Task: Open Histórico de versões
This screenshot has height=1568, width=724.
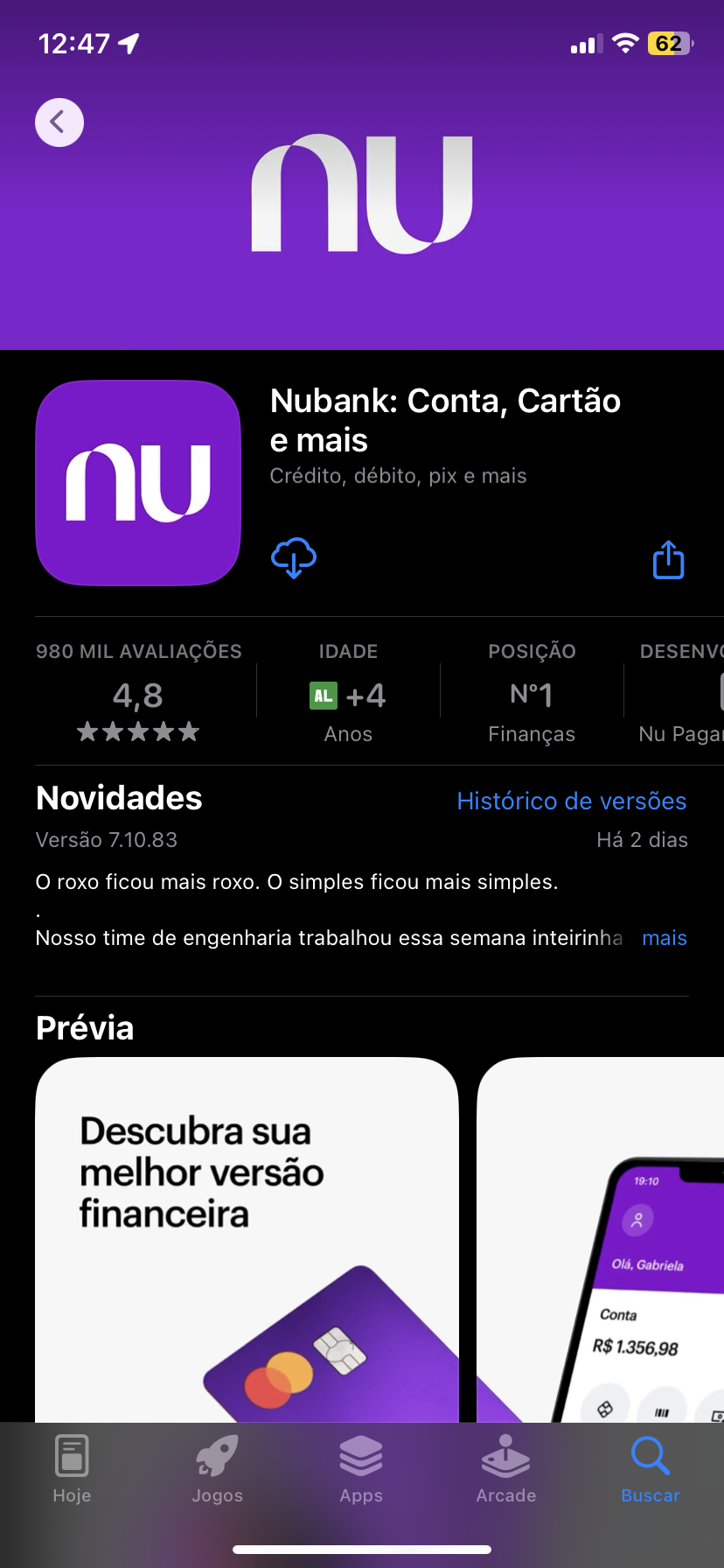Action: point(571,801)
